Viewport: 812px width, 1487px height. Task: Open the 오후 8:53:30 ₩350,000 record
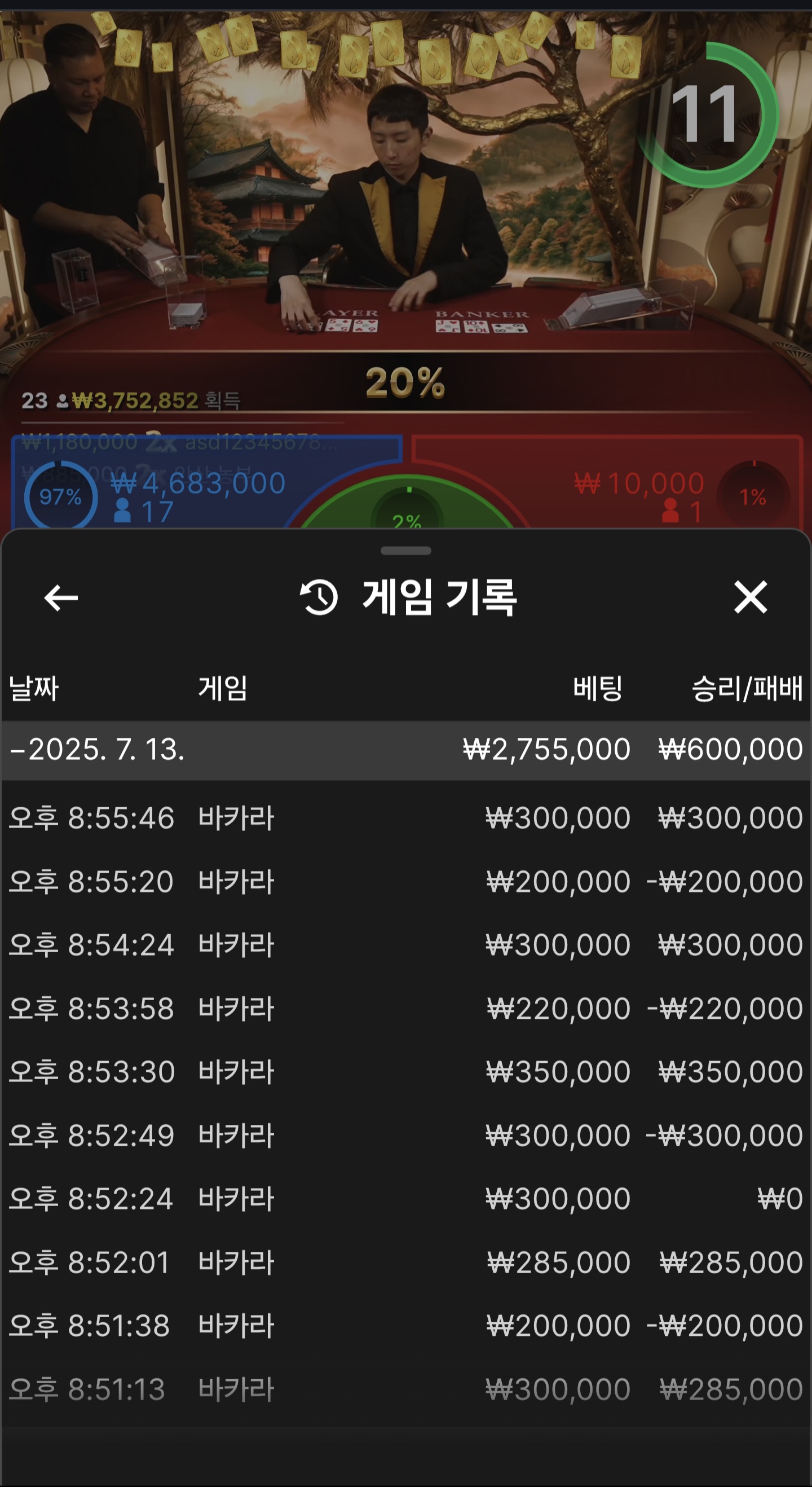tap(405, 1072)
